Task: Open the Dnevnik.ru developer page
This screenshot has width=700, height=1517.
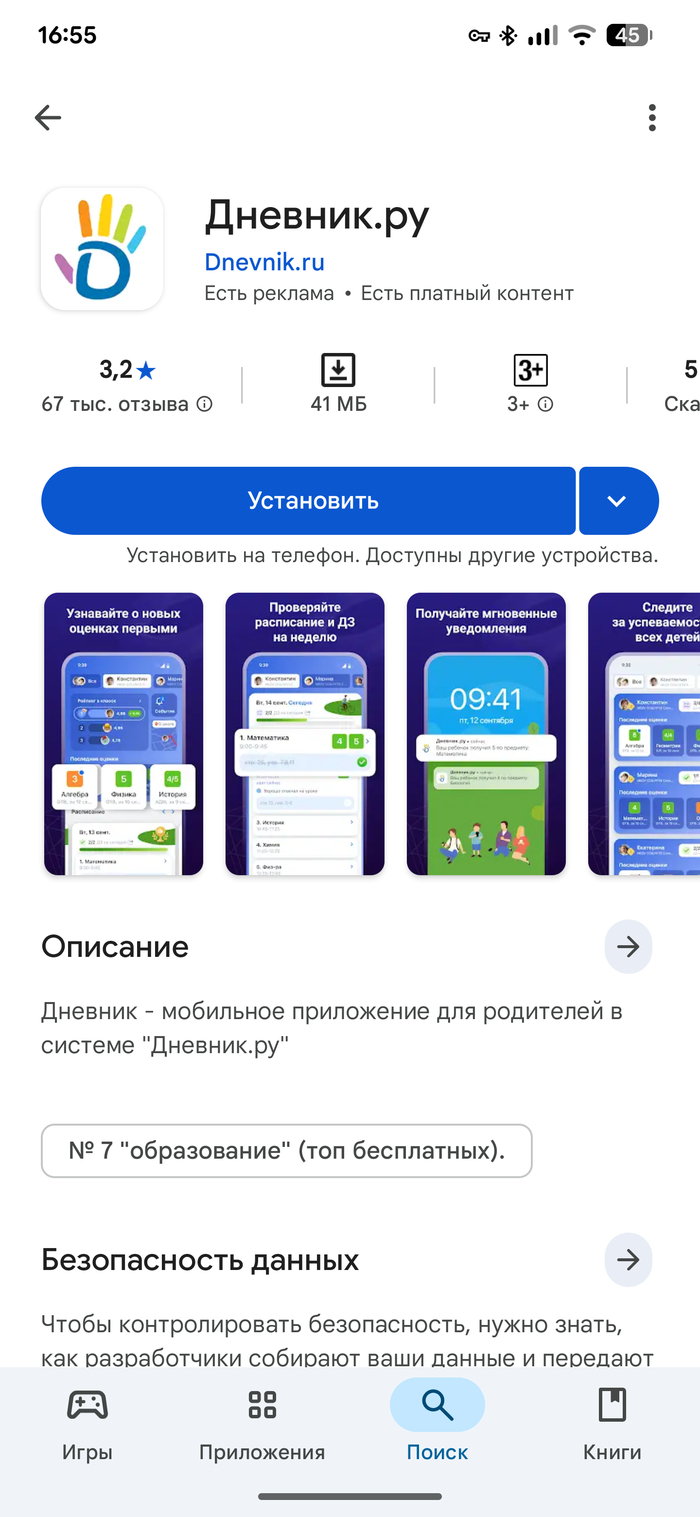Action: 264,262
